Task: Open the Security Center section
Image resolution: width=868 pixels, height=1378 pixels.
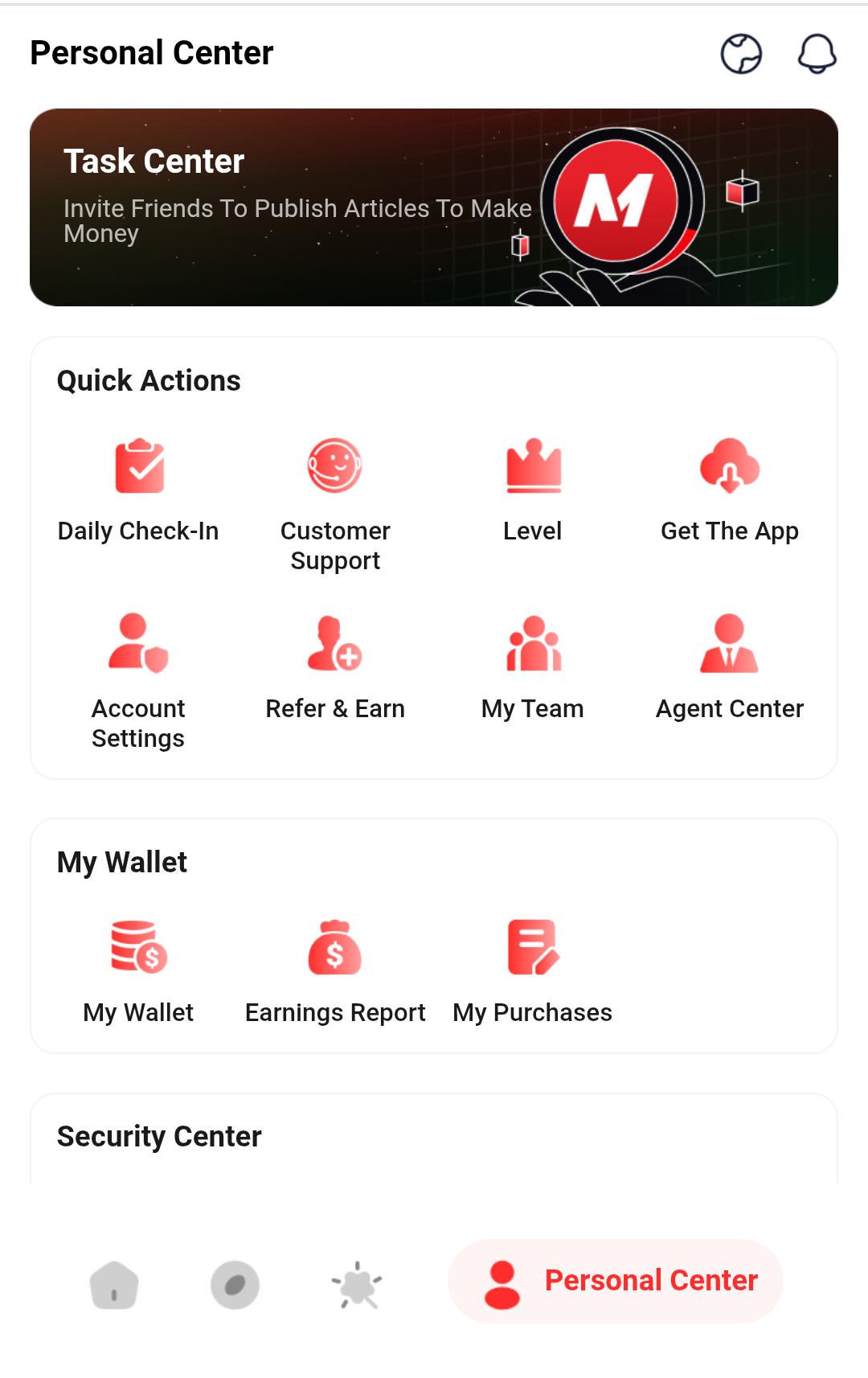Action: click(x=158, y=1136)
